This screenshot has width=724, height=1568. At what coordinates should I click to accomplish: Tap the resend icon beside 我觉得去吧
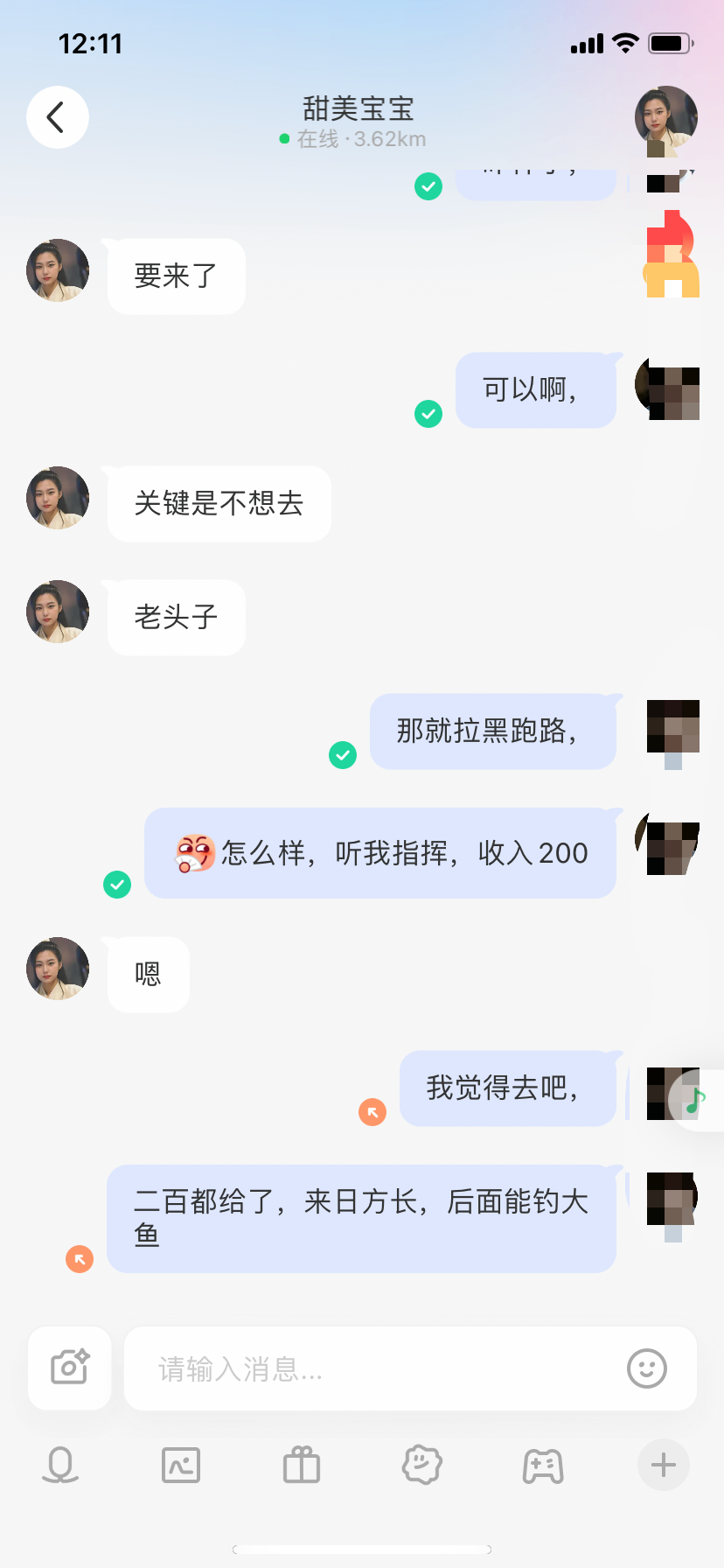coord(372,1112)
